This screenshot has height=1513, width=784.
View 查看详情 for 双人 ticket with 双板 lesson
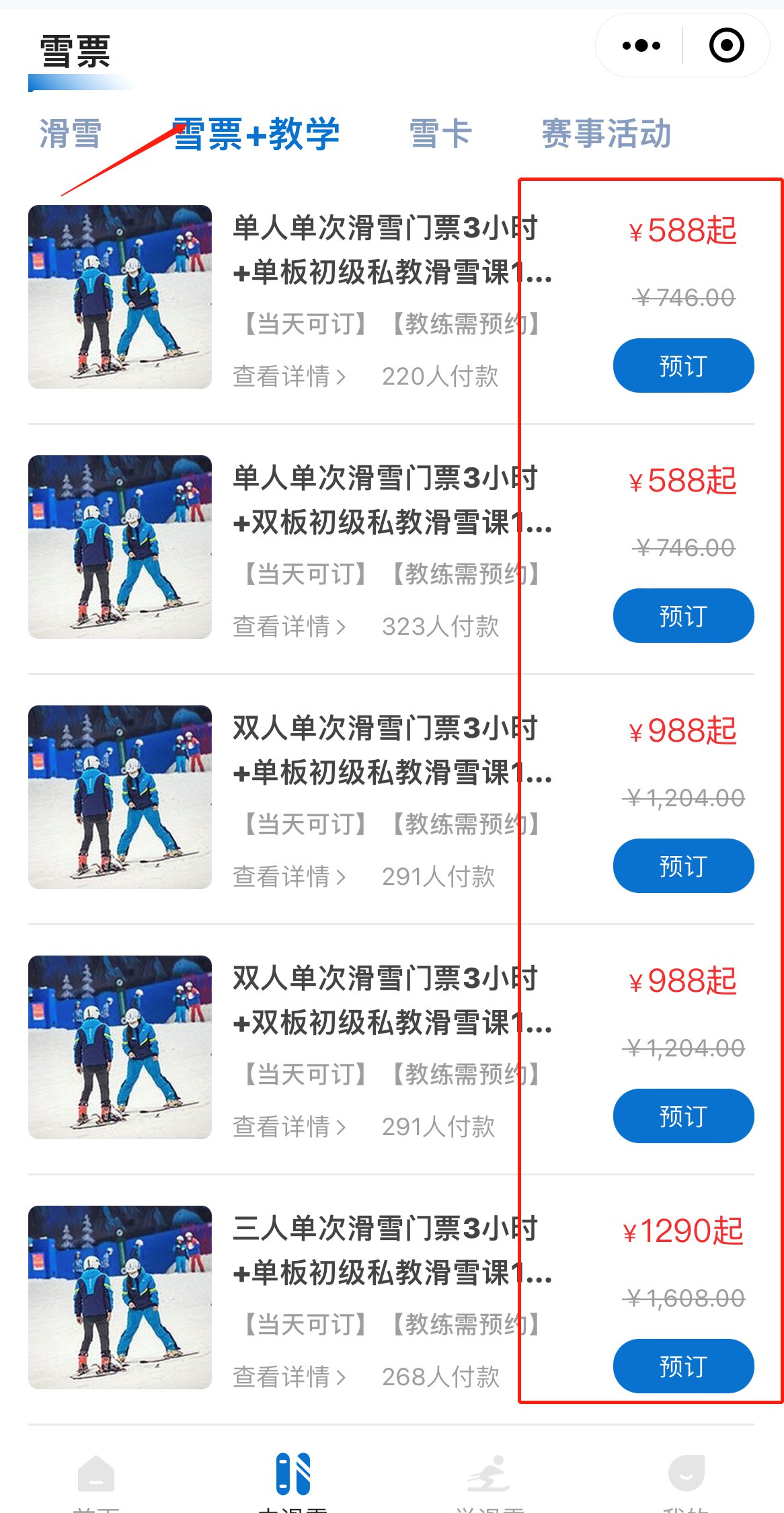[x=289, y=1127]
